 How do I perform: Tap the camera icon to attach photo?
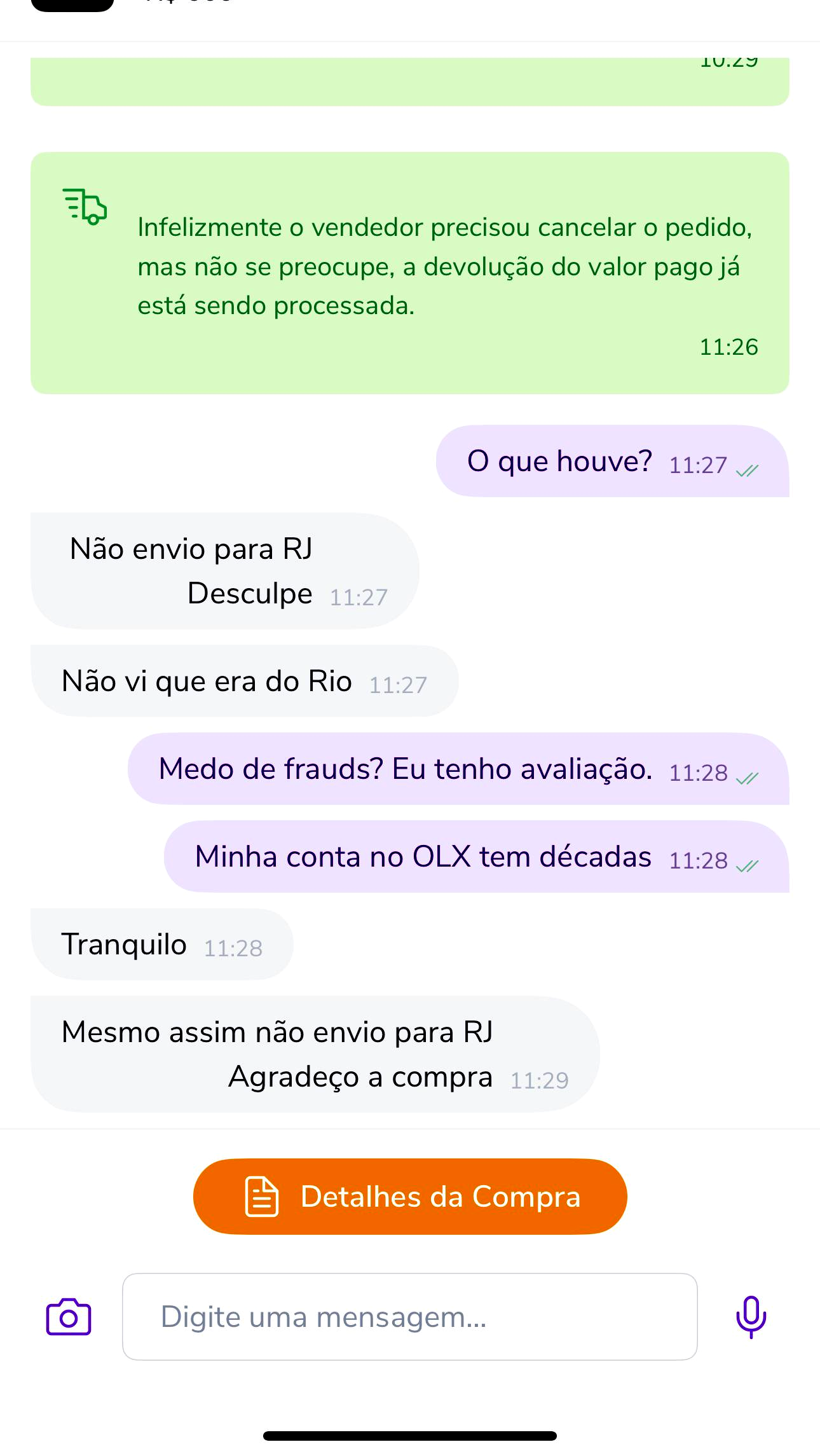click(x=69, y=1317)
